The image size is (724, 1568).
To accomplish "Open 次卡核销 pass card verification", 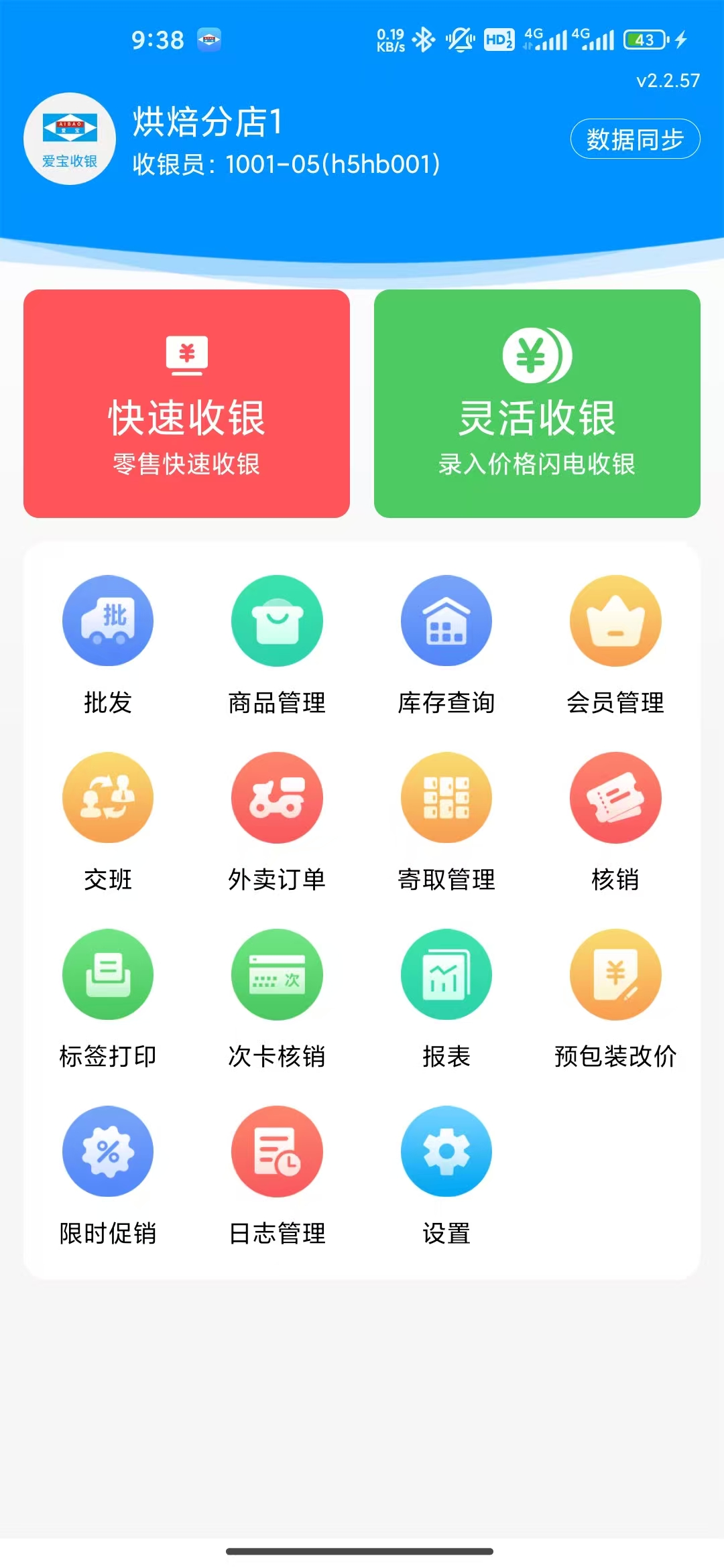I will click(277, 975).
